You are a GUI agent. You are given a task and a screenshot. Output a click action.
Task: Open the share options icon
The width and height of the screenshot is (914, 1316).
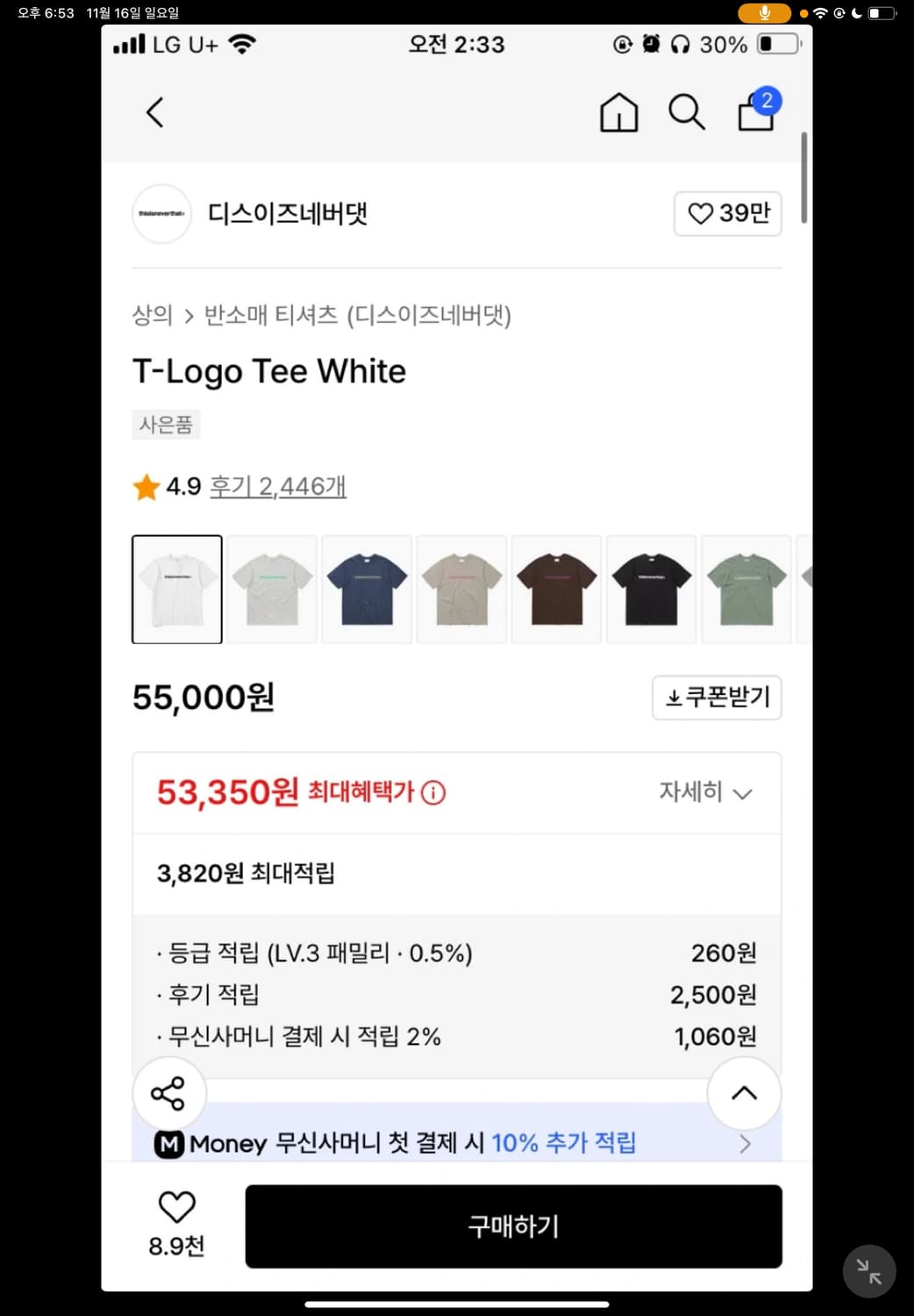169,1092
